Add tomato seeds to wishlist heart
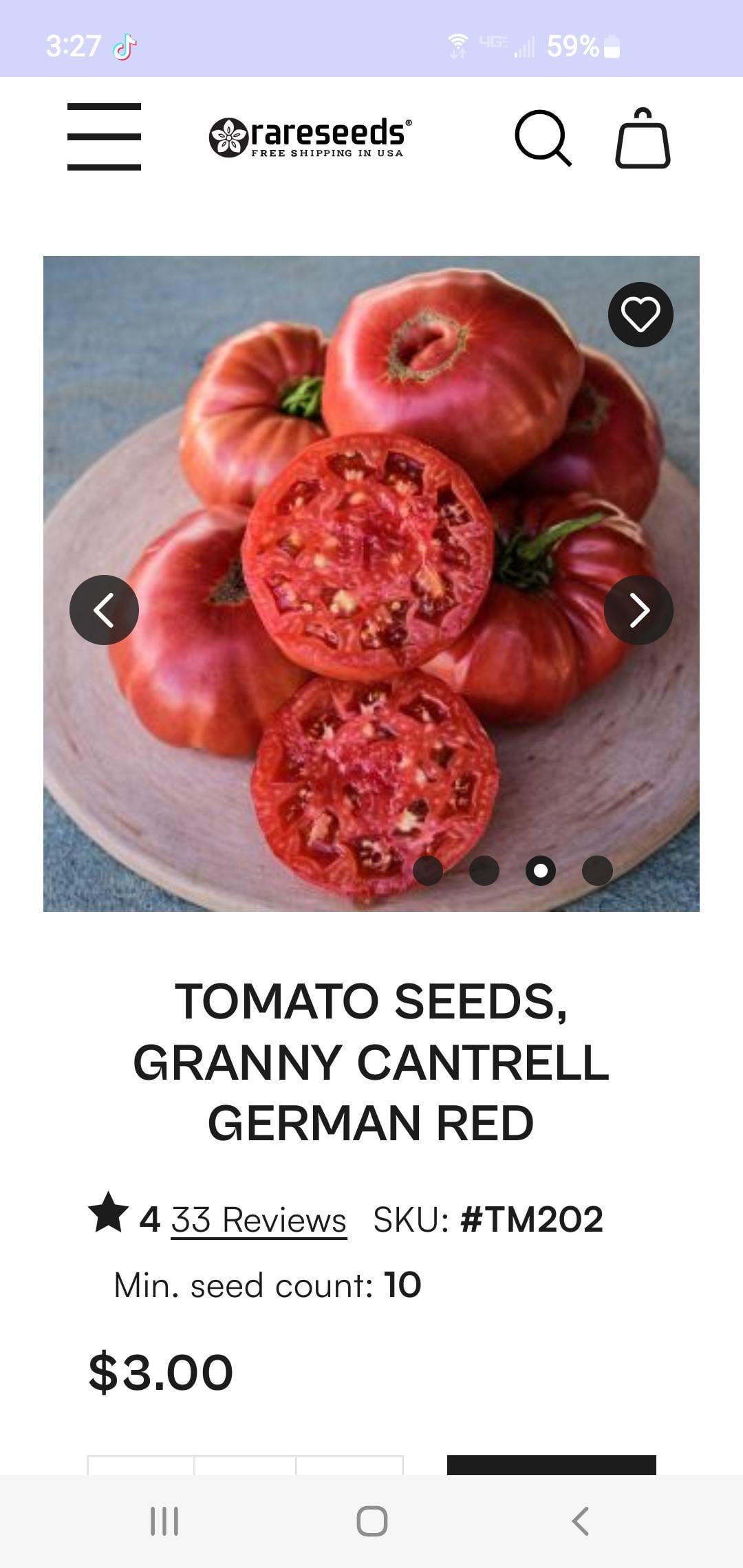Image resolution: width=743 pixels, height=1568 pixels. pos(640,314)
